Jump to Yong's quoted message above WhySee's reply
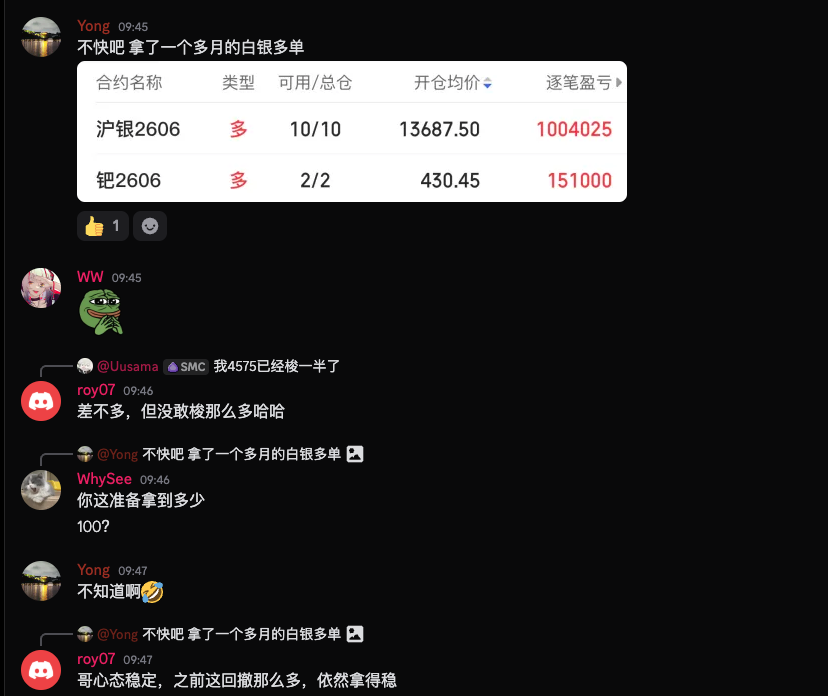This screenshot has width=828, height=696. coord(241,454)
